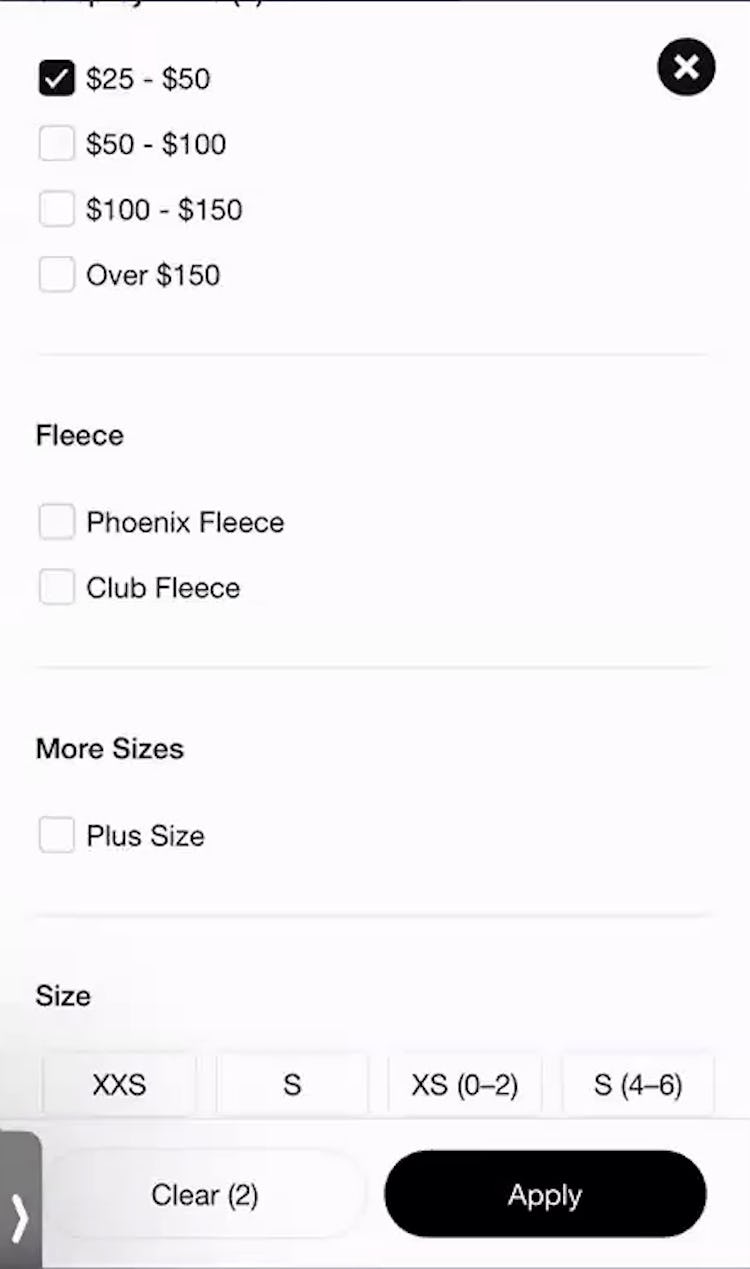The height and width of the screenshot is (1269, 750).
Task: Check the $100 - $150 price option
Action: (57, 209)
